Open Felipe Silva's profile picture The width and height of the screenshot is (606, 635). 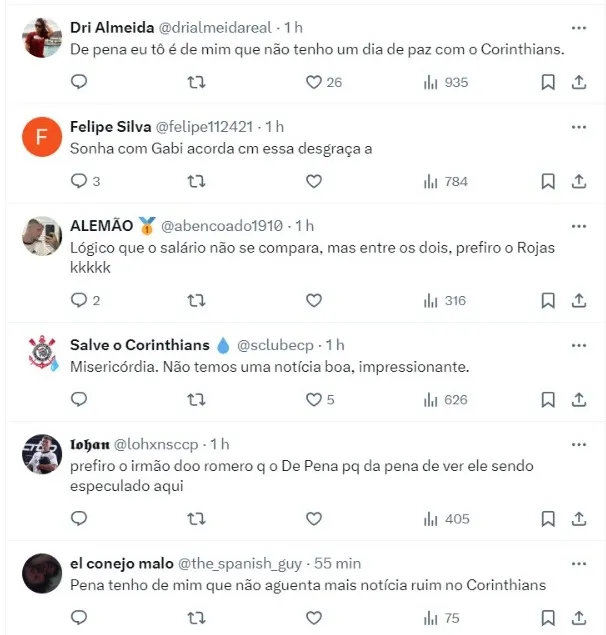click(x=42, y=138)
